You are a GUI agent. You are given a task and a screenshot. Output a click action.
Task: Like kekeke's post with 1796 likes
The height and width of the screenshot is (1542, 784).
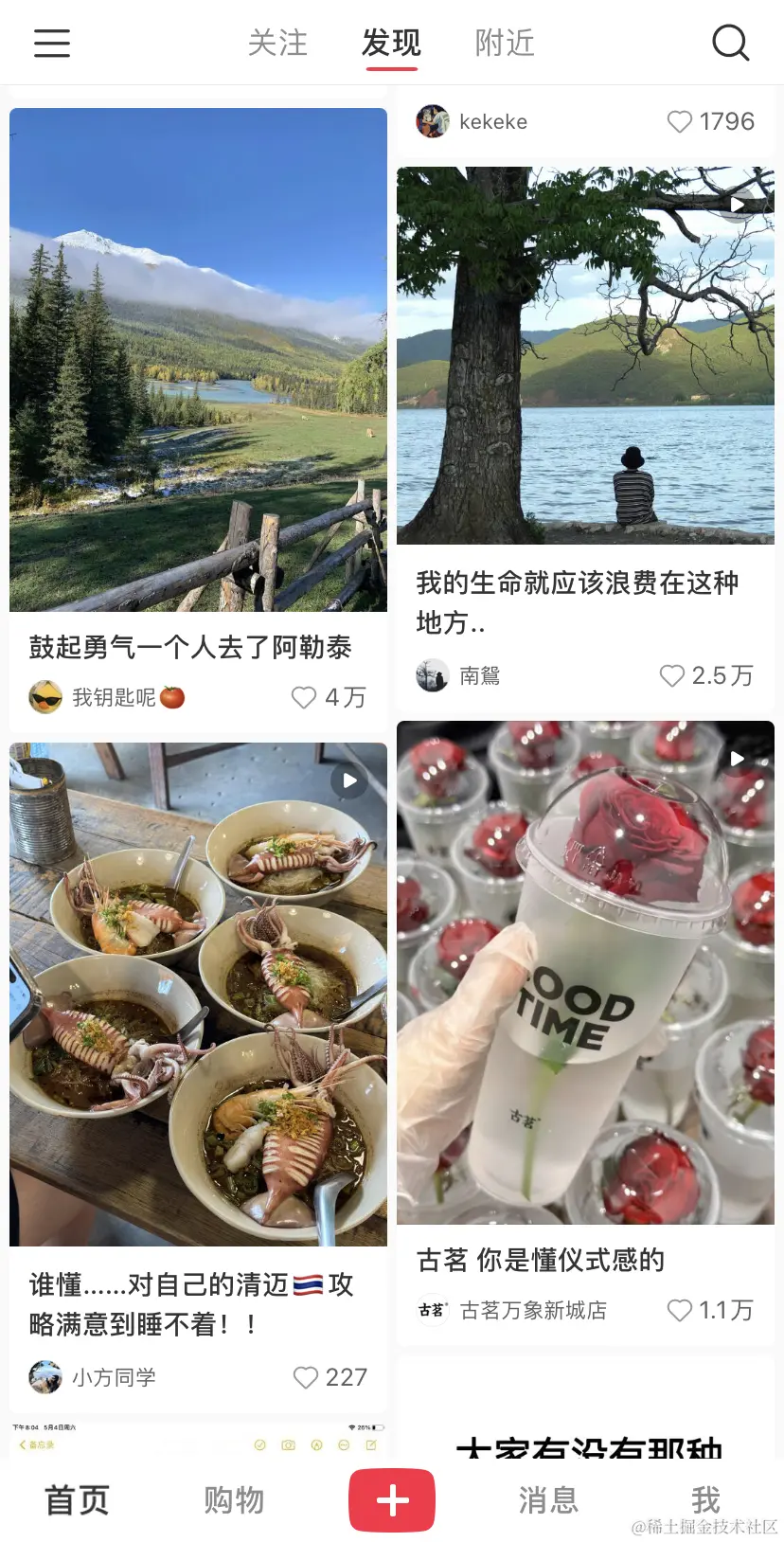(x=678, y=121)
